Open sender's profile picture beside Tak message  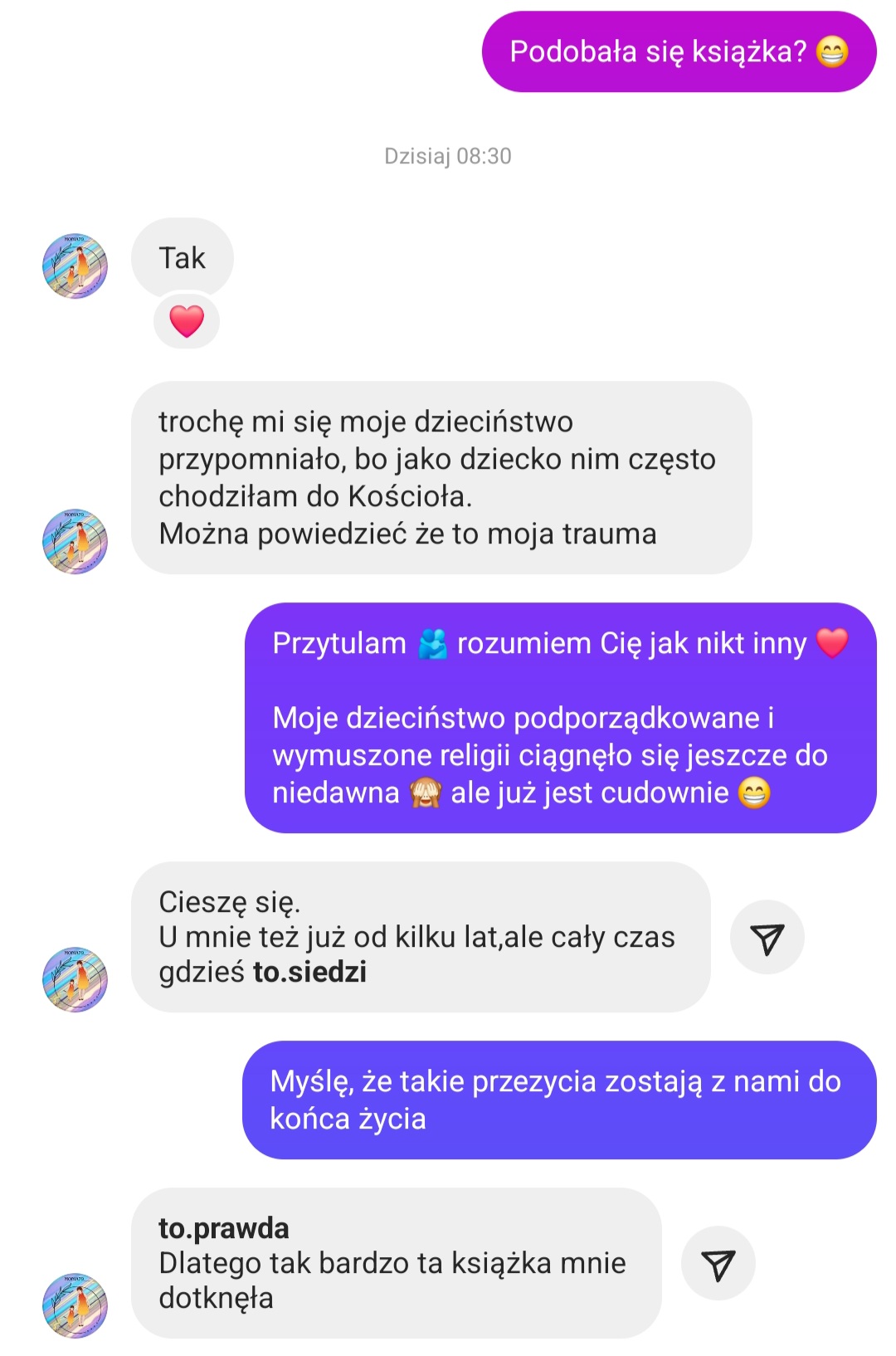click(x=75, y=266)
